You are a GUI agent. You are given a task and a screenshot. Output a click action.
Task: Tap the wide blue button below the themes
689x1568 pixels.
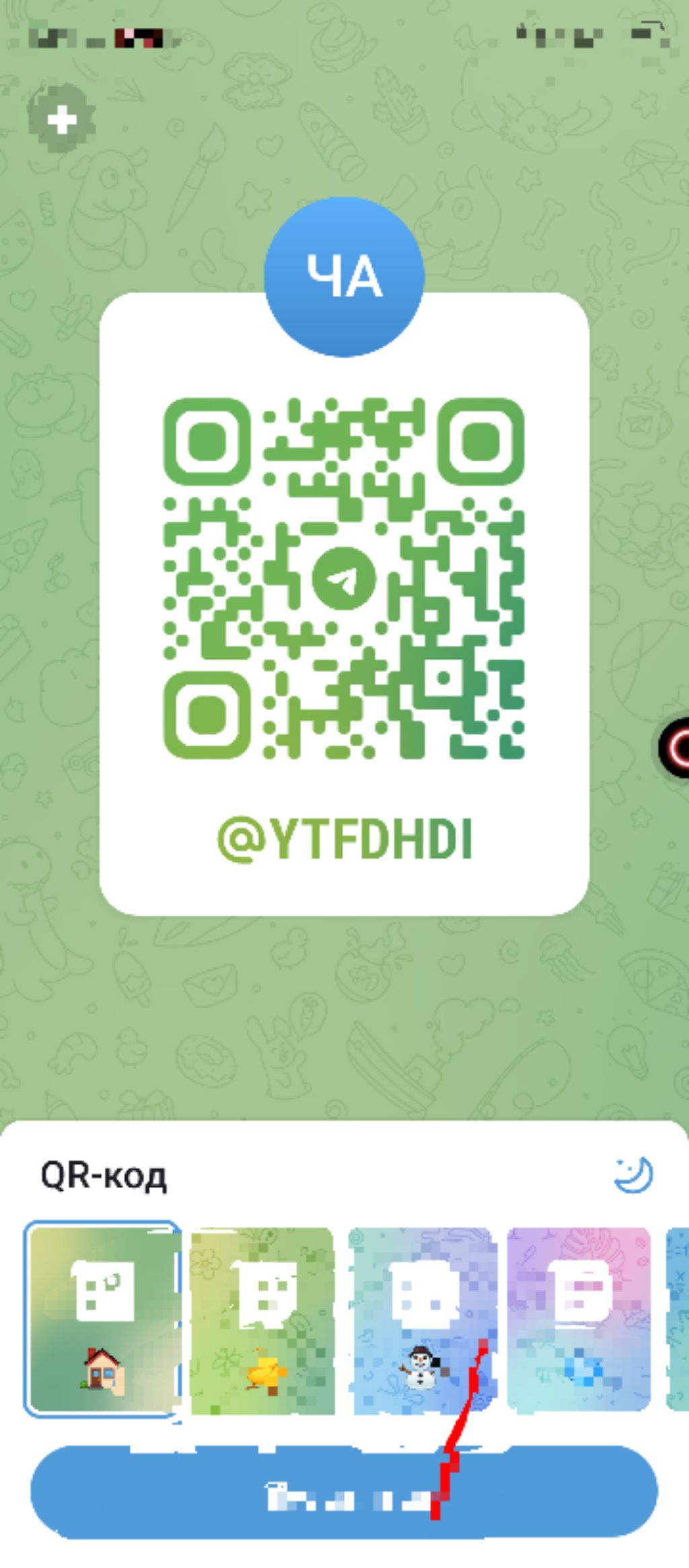[344, 1492]
